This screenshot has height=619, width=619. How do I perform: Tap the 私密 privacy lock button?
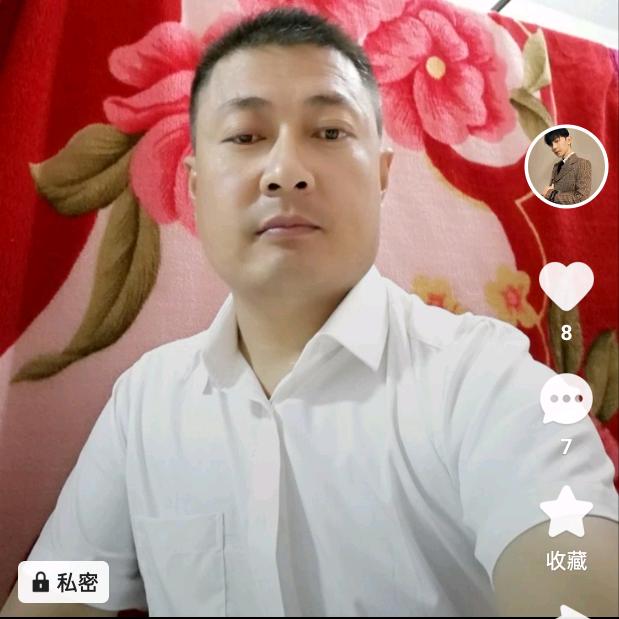[64, 582]
